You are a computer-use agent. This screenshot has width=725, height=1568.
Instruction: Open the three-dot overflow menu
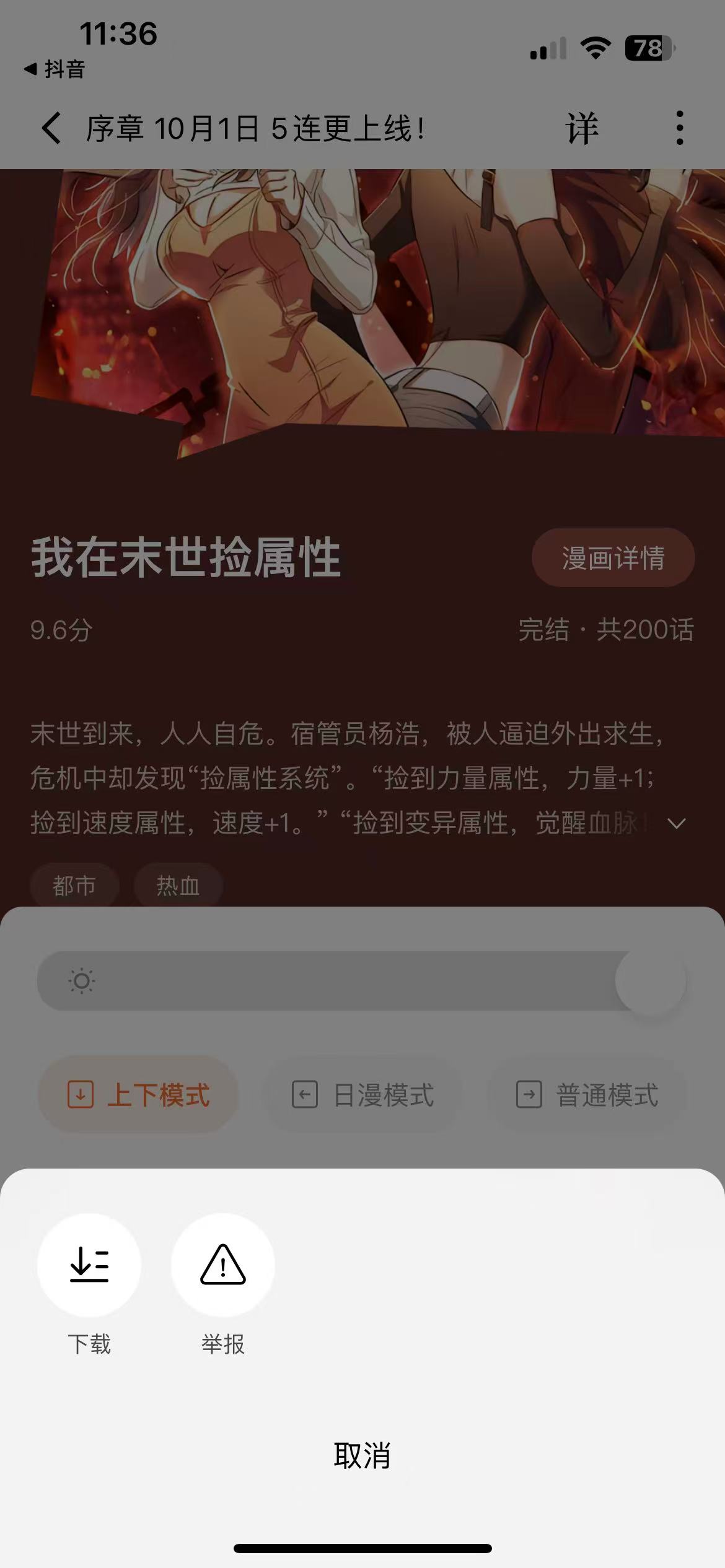[x=680, y=127]
